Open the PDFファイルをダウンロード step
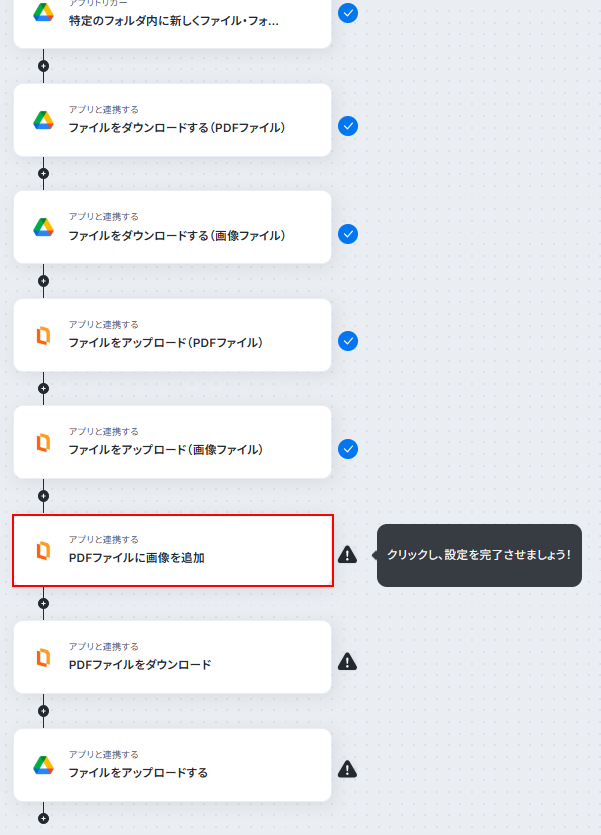The image size is (601, 835). point(172,657)
